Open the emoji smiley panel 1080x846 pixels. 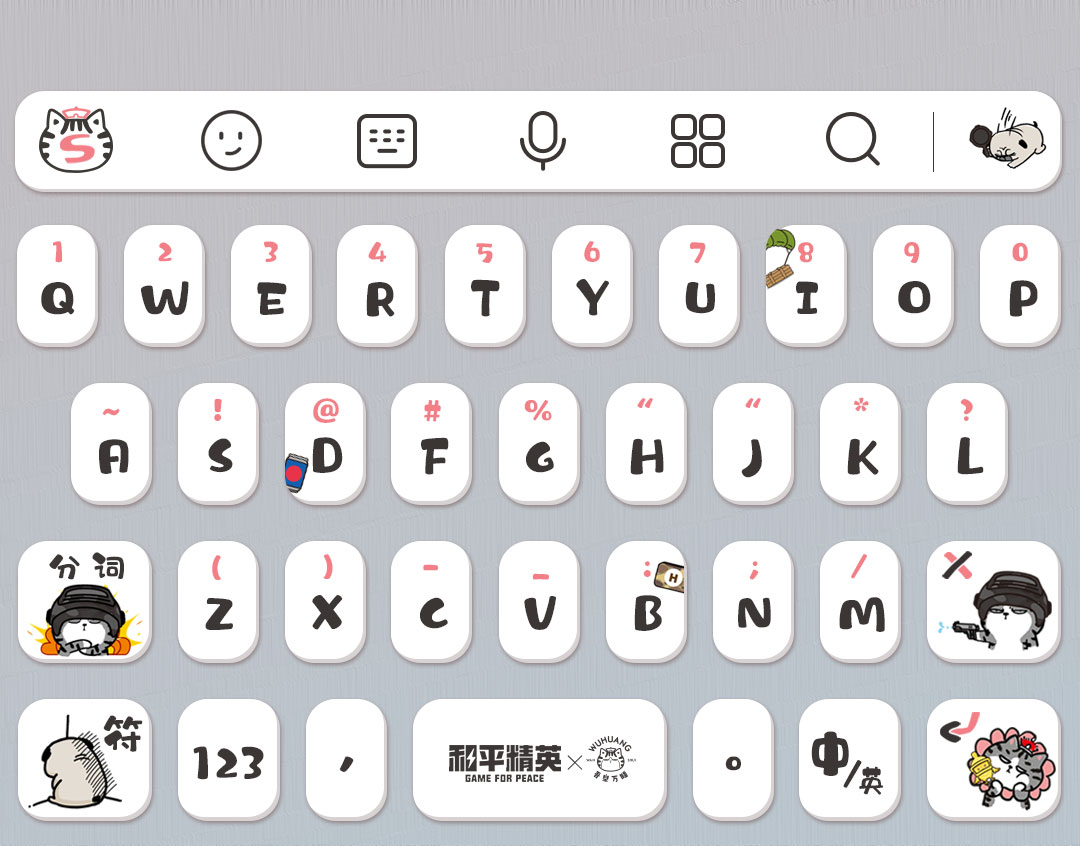(x=231, y=141)
